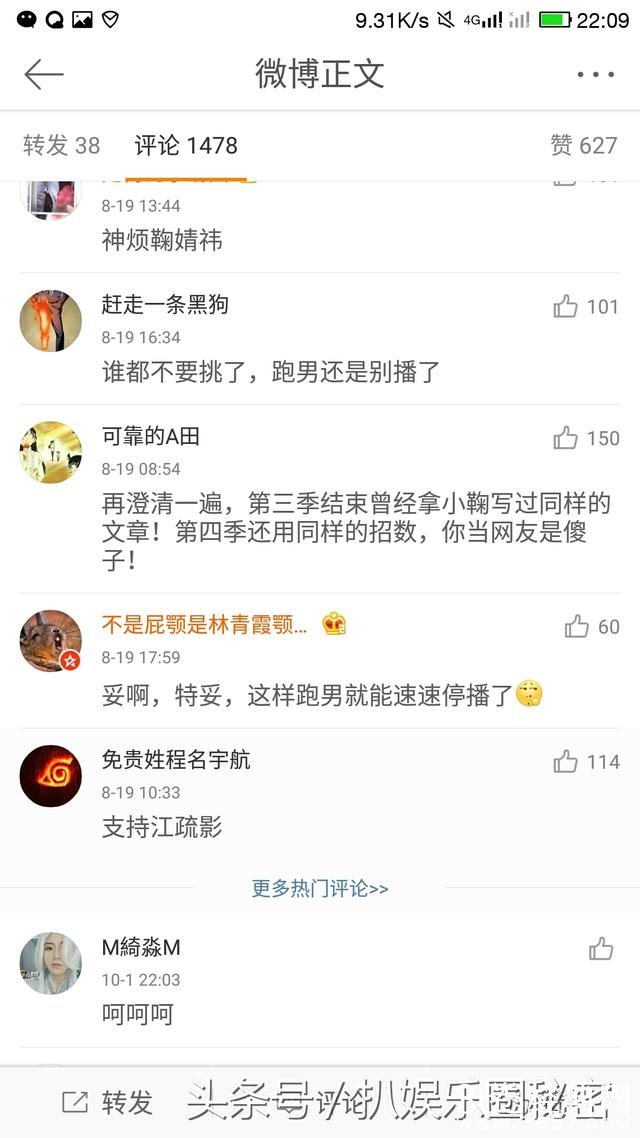640x1138 pixels.
Task: Show the 赞 627 likes tab
Action: point(584,146)
